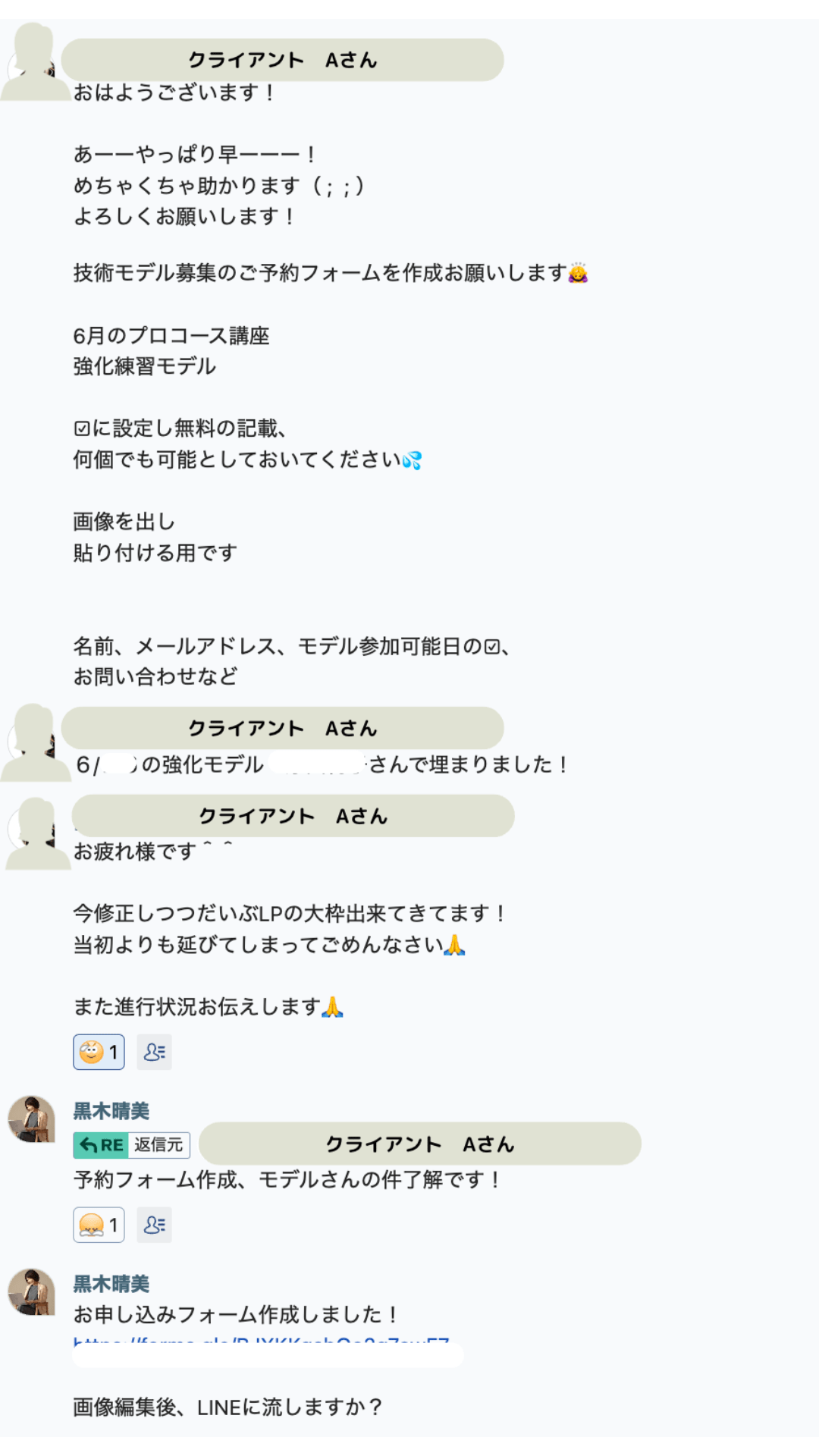Viewport: 819px width, 1456px height.
Task: Open the RE 返信元 reply source
Action: (x=131, y=1144)
